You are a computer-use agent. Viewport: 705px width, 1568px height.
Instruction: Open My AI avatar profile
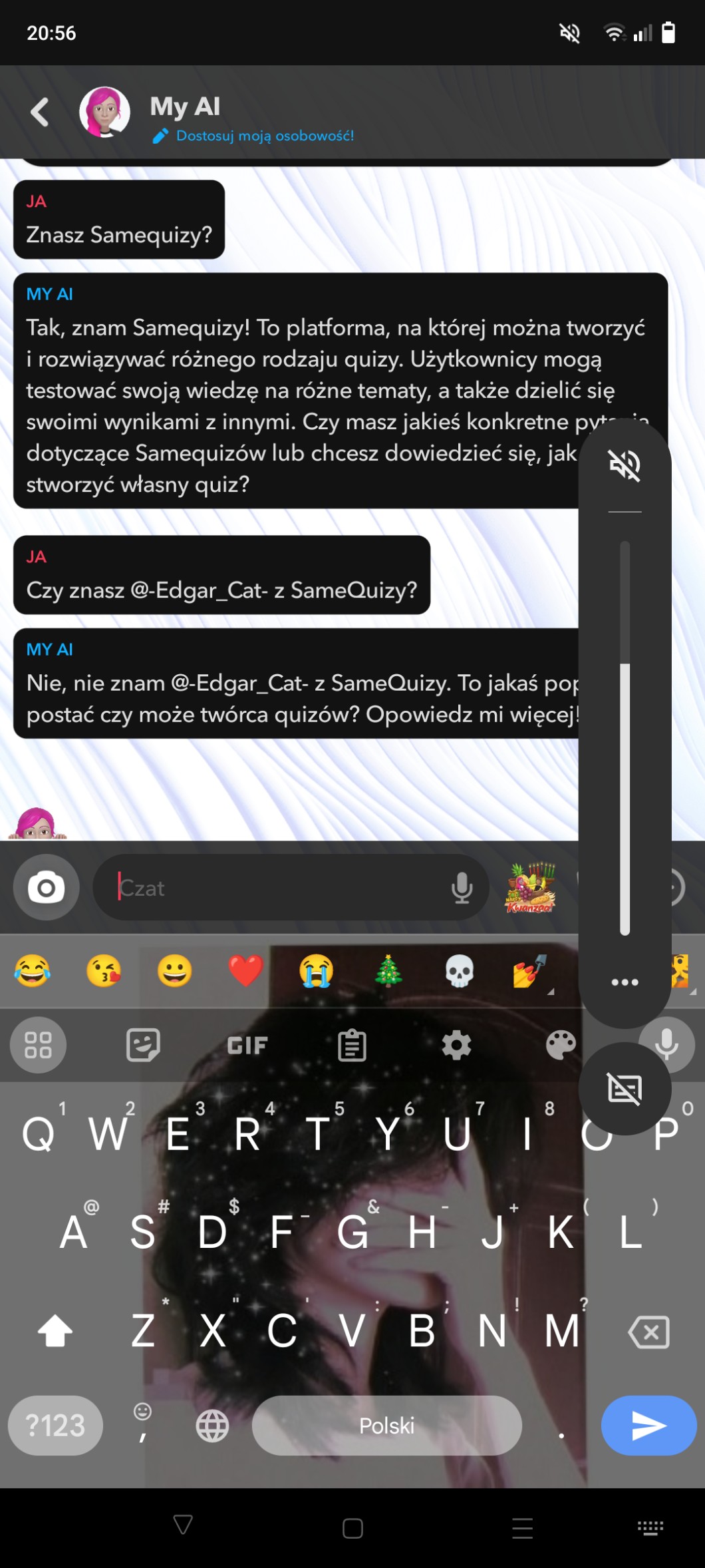pyautogui.click(x=104, y=112)
